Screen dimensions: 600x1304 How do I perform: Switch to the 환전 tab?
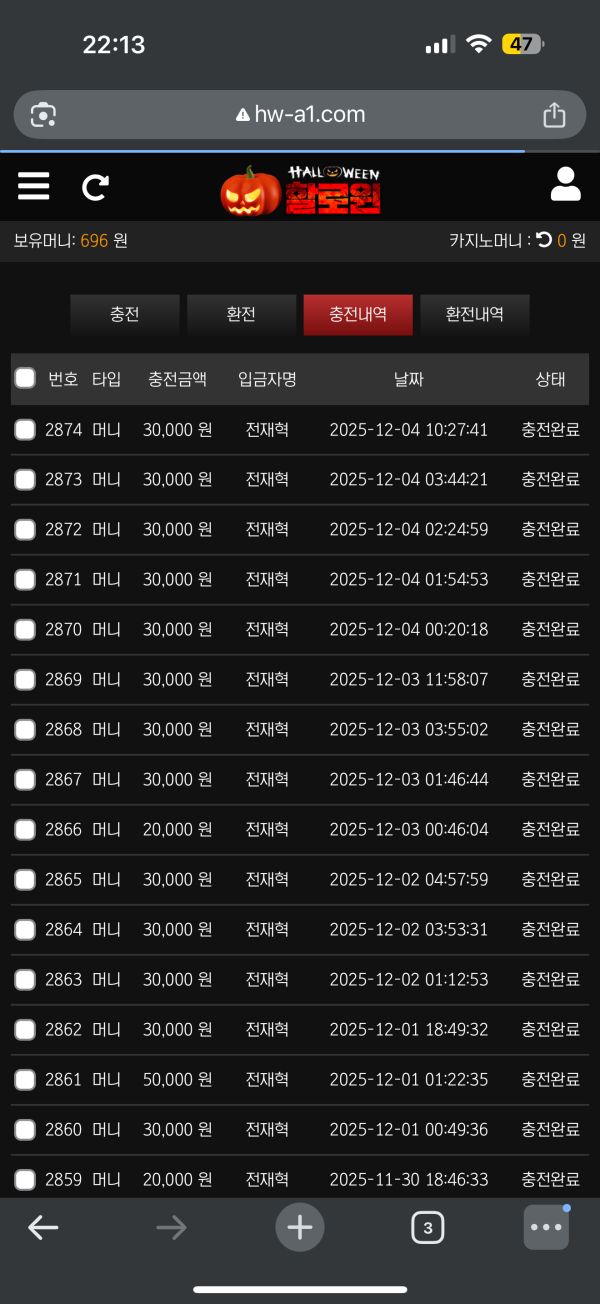point(241,314)
